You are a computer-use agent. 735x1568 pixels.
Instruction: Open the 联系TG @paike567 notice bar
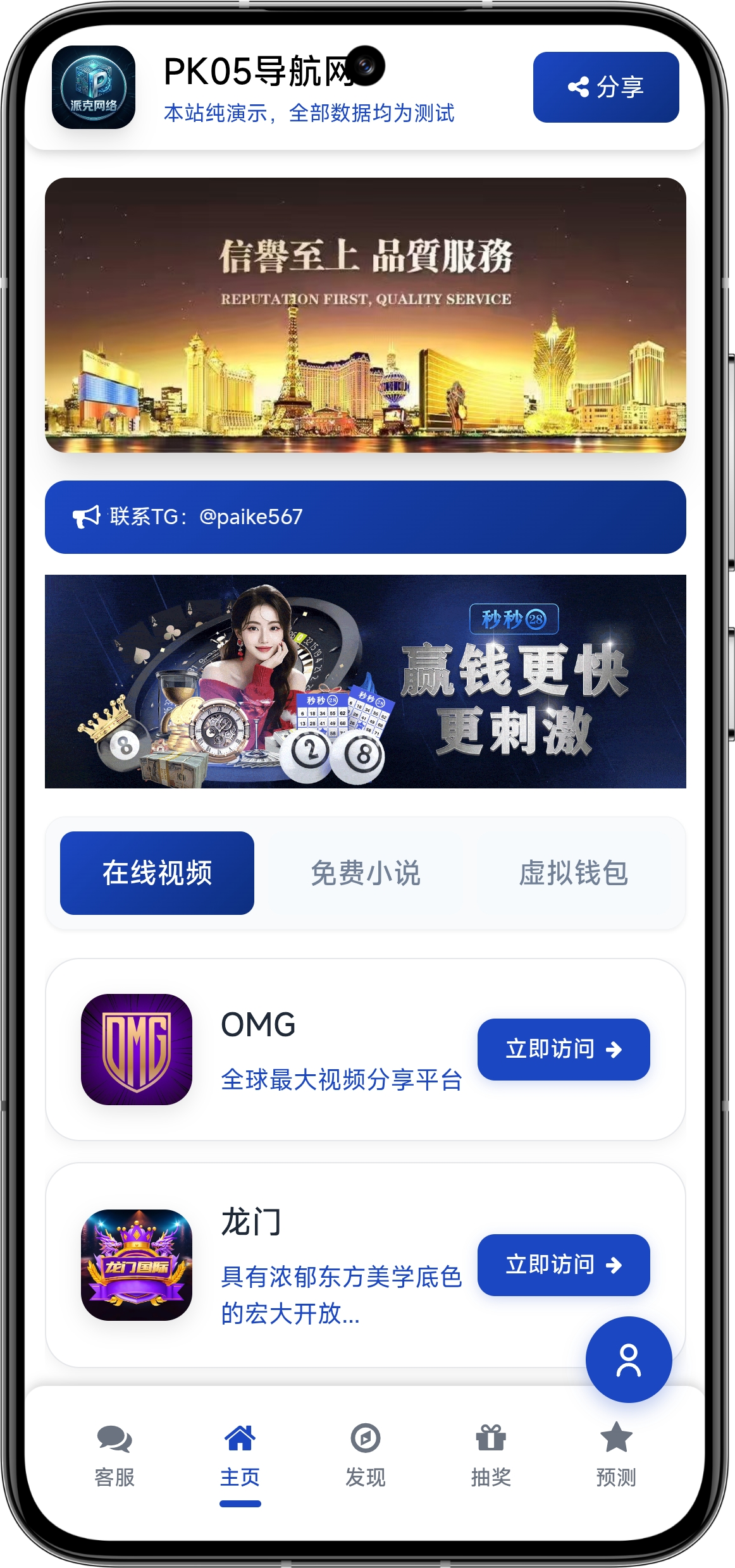[x=365, y=517]
